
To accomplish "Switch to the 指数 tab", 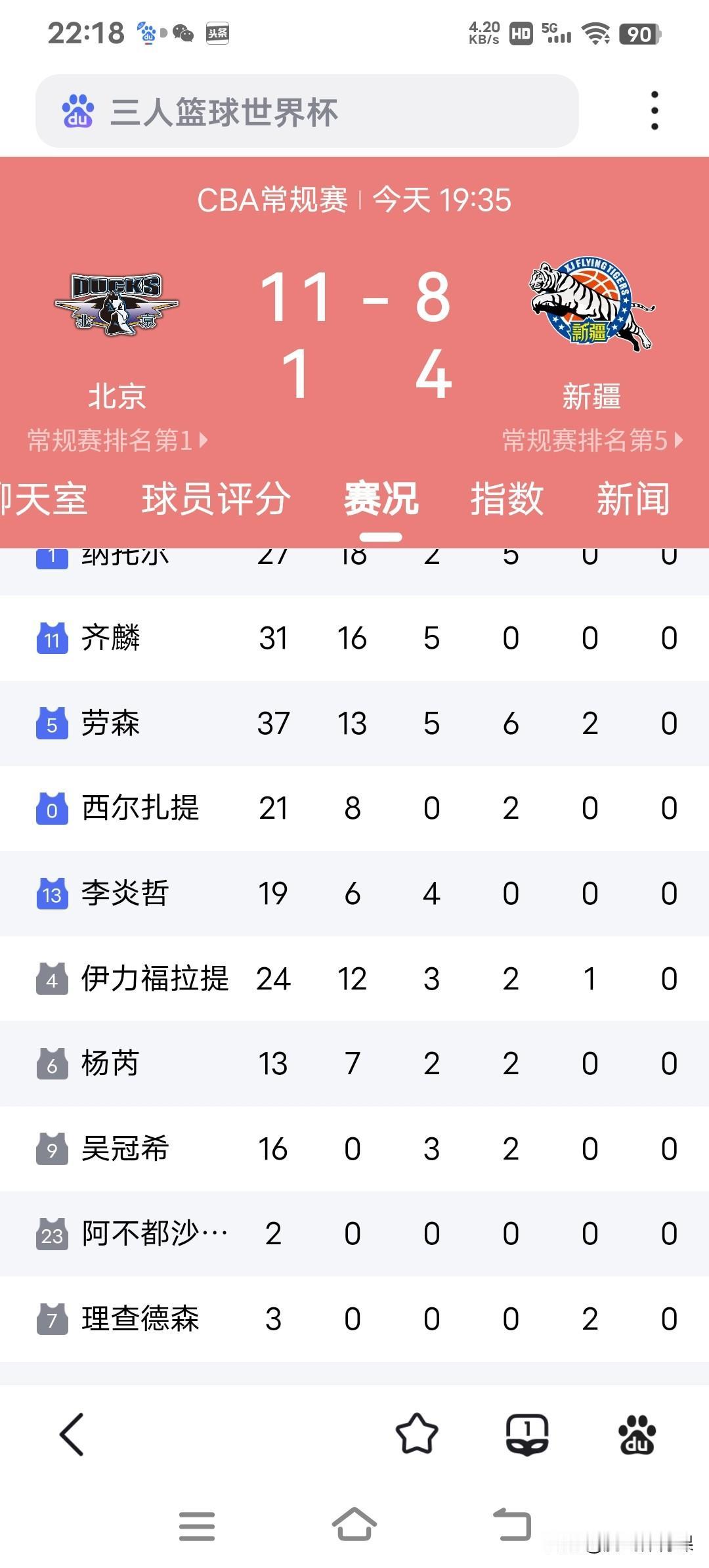I will [x=507, y=499].
